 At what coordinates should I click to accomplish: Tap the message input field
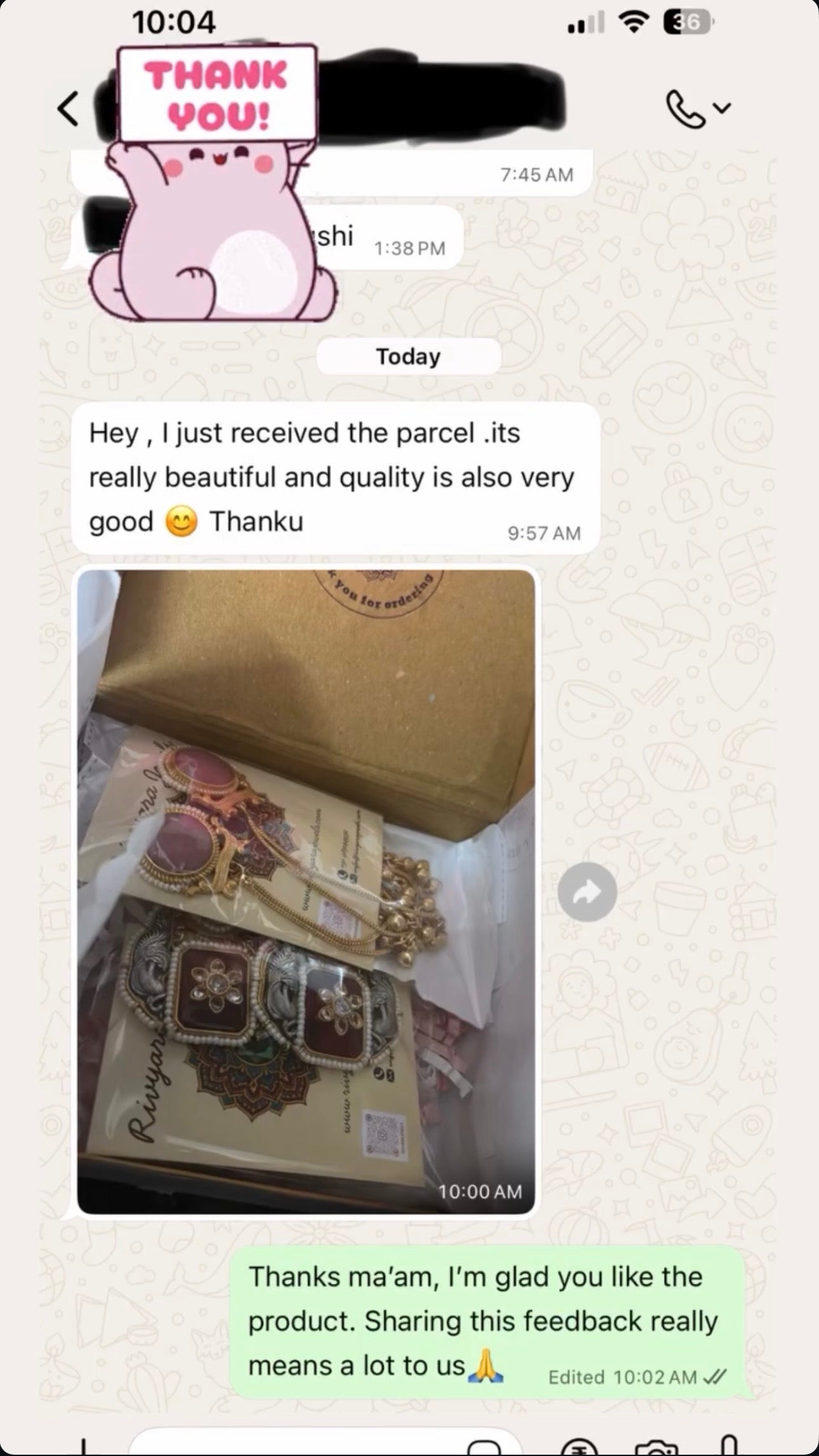pos(305,1444)
